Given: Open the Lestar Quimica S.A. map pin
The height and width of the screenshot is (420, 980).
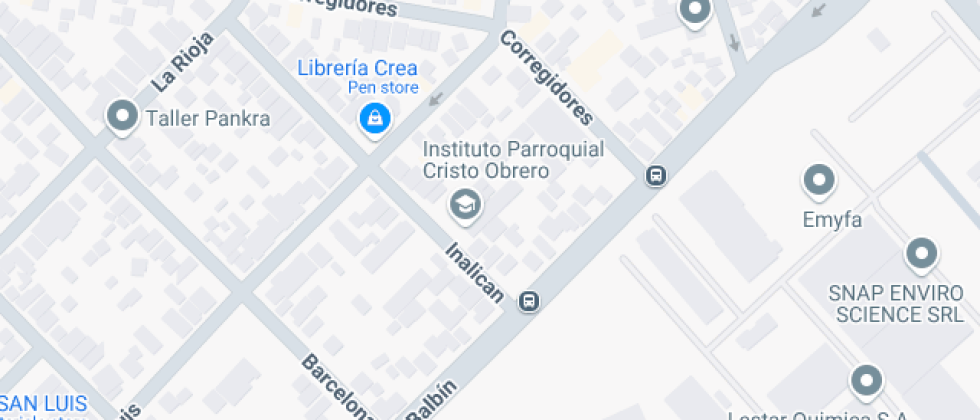Looking at the screenshot, I should [865, 380].
